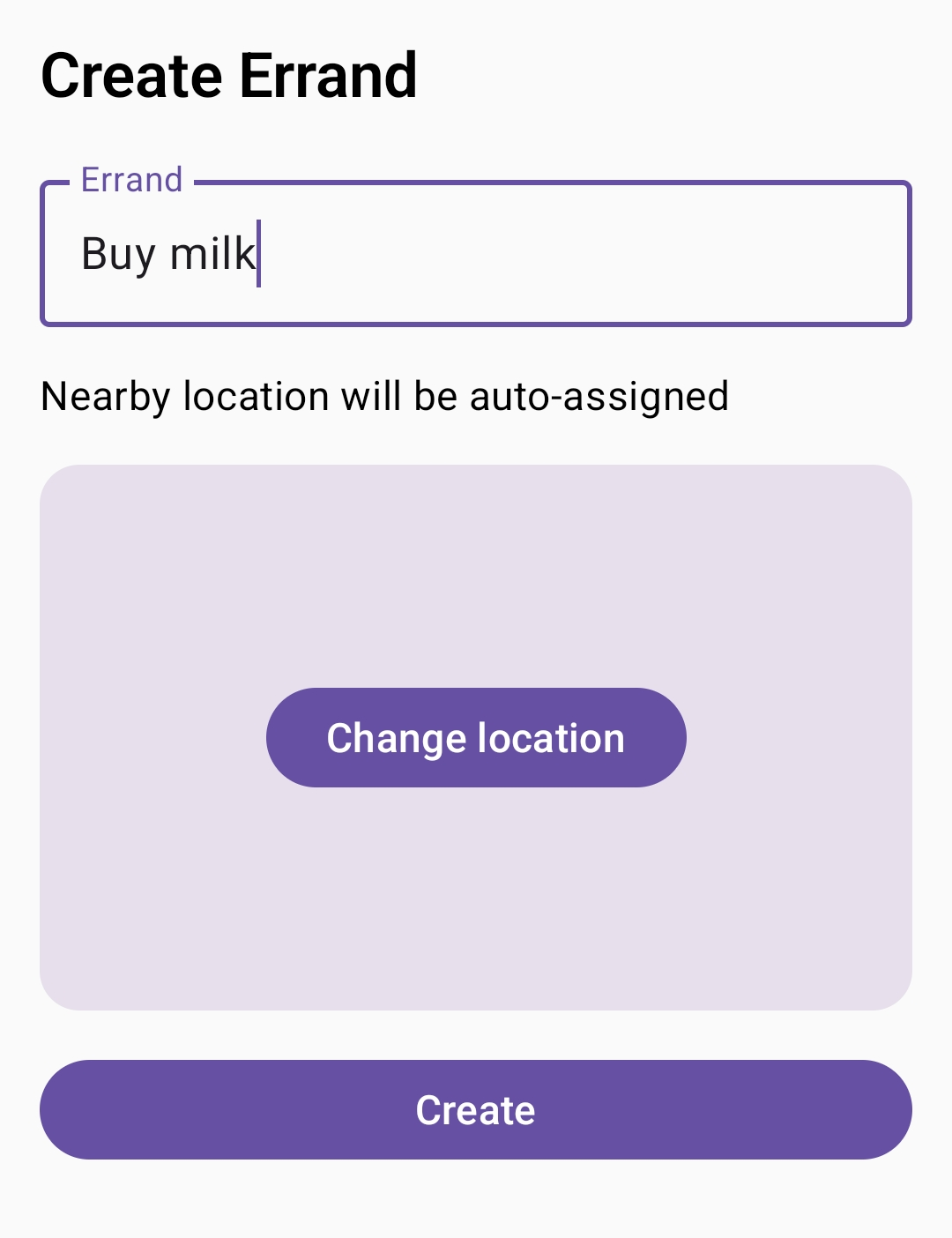952x1238 pixels.
Task: Open the location picker via Change location
Action: tap(476, 737)
